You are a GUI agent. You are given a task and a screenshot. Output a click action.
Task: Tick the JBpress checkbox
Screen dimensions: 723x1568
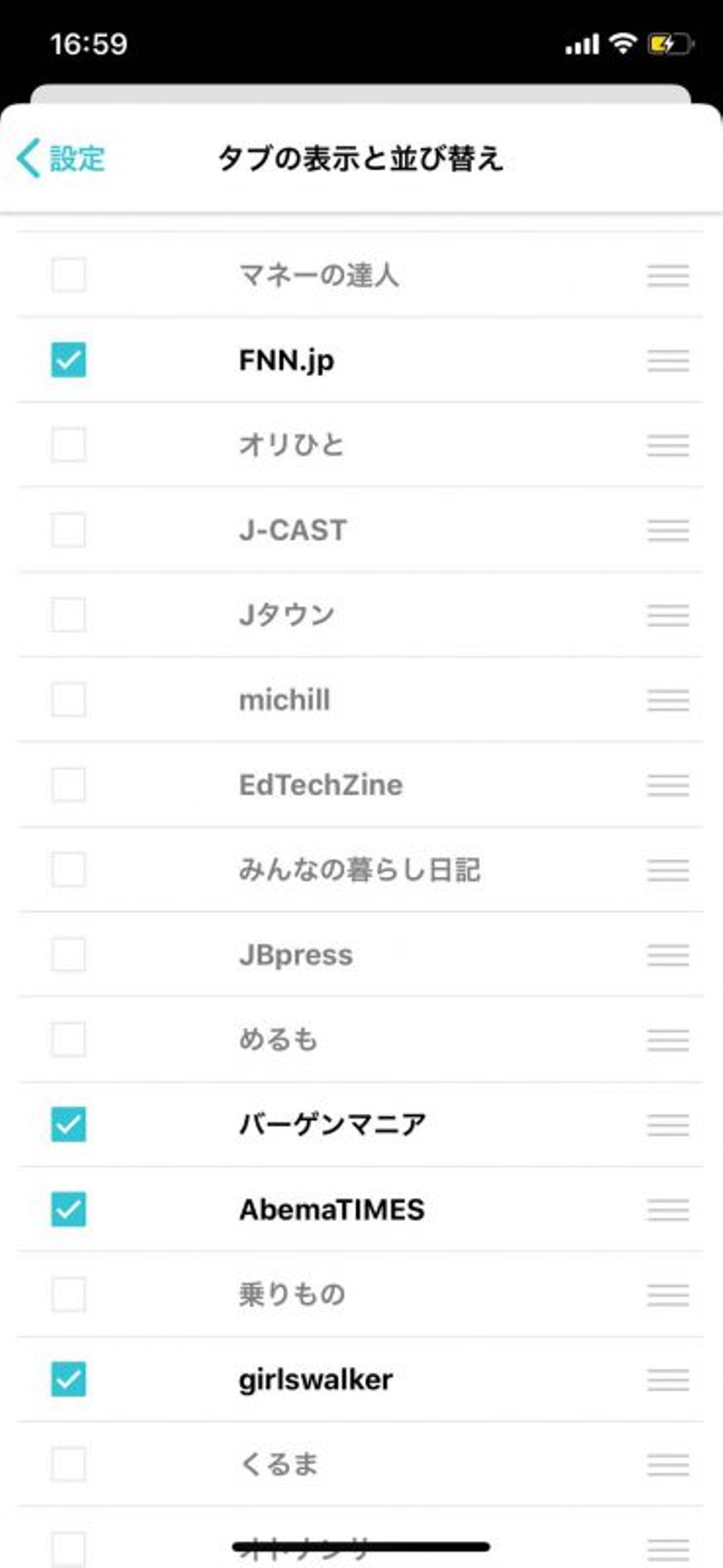[68, 954]
